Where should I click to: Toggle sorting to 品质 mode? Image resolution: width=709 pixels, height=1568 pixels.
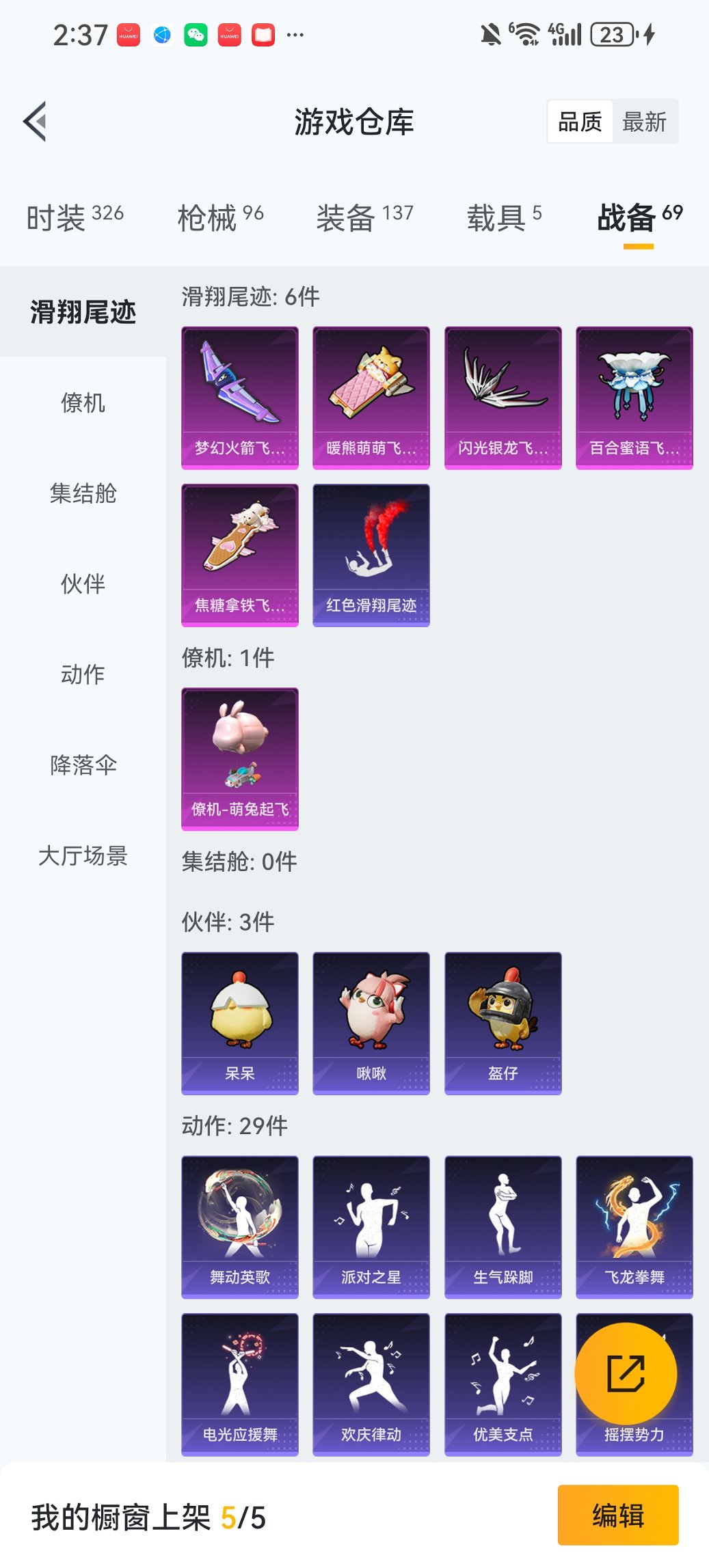click(580, 121)
